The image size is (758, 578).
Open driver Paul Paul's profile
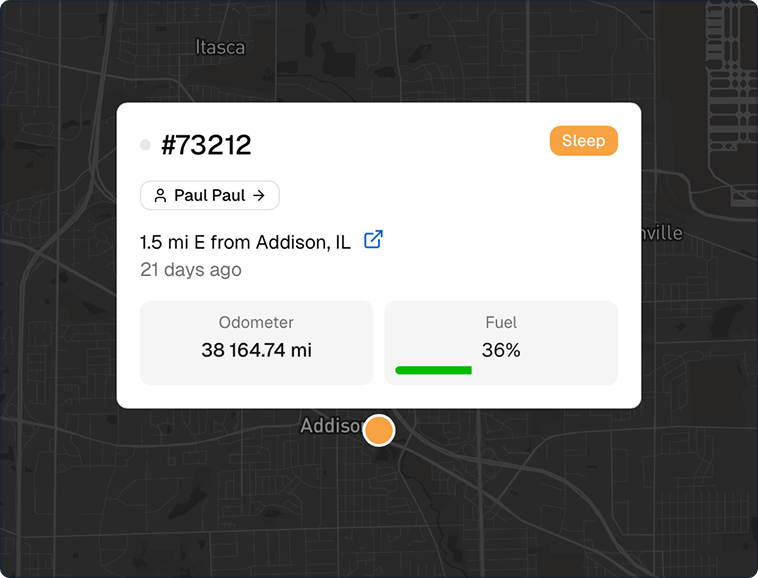point(210,196)
